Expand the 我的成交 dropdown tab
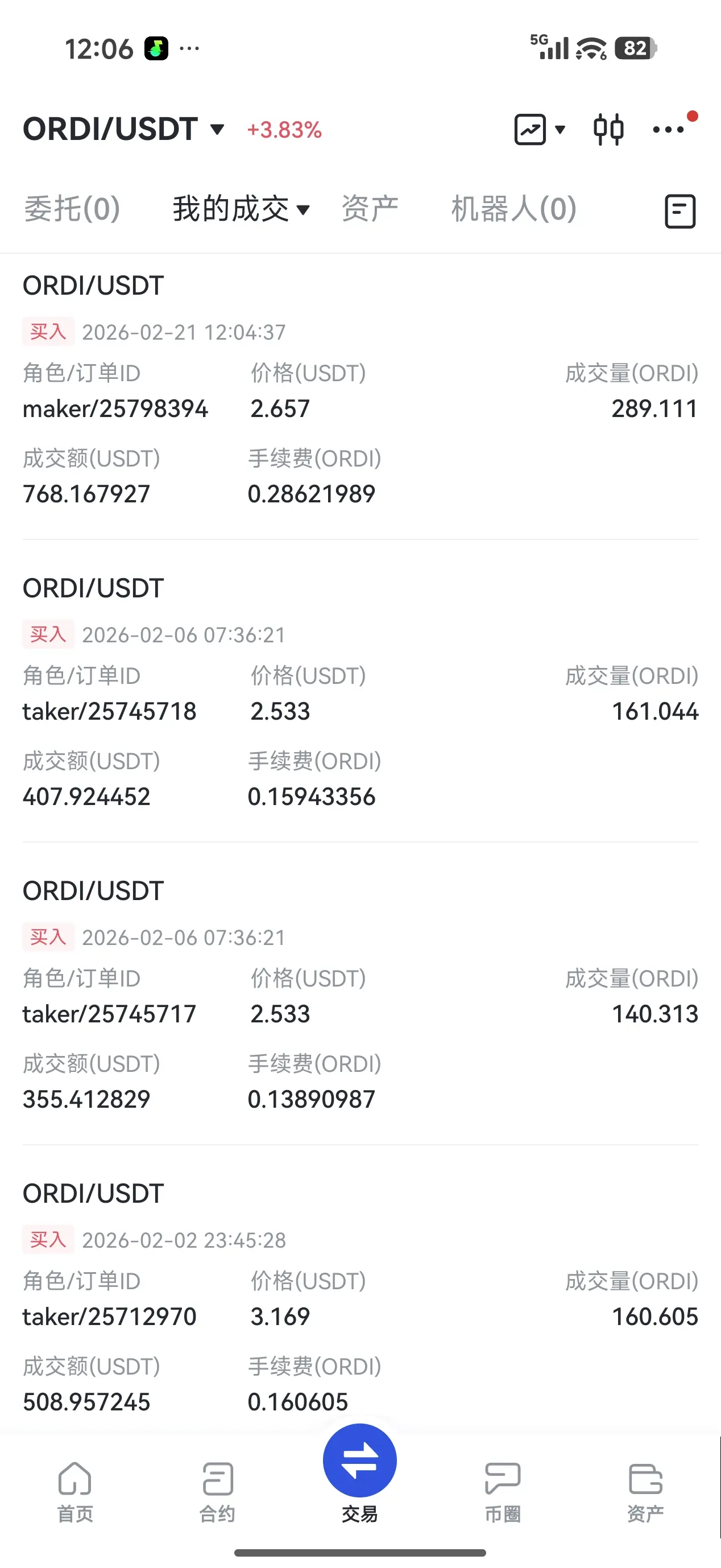This screenshot has width=721, height=1568. pos(242,209)
